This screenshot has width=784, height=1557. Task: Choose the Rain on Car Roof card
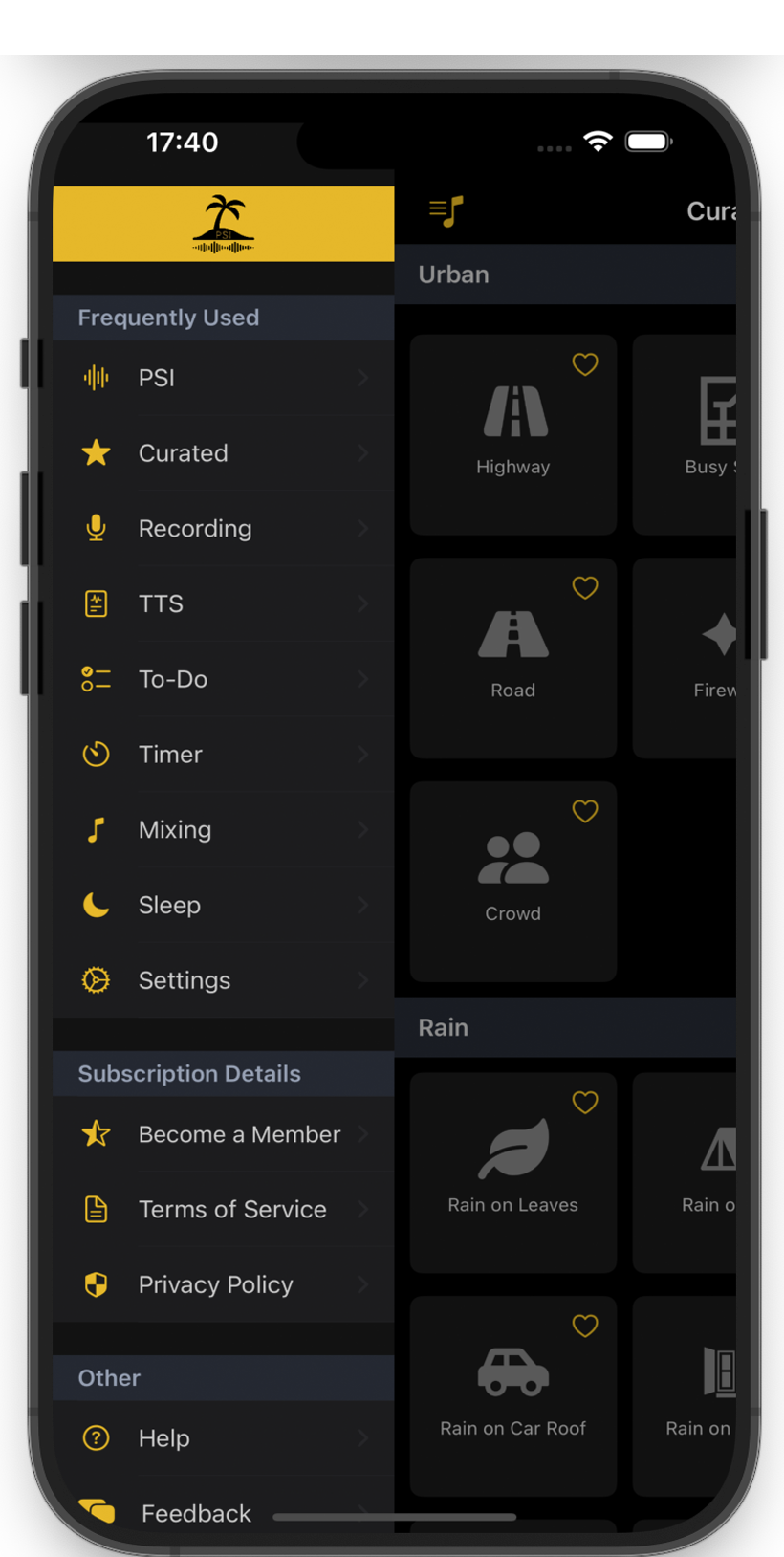point(513,1396)
